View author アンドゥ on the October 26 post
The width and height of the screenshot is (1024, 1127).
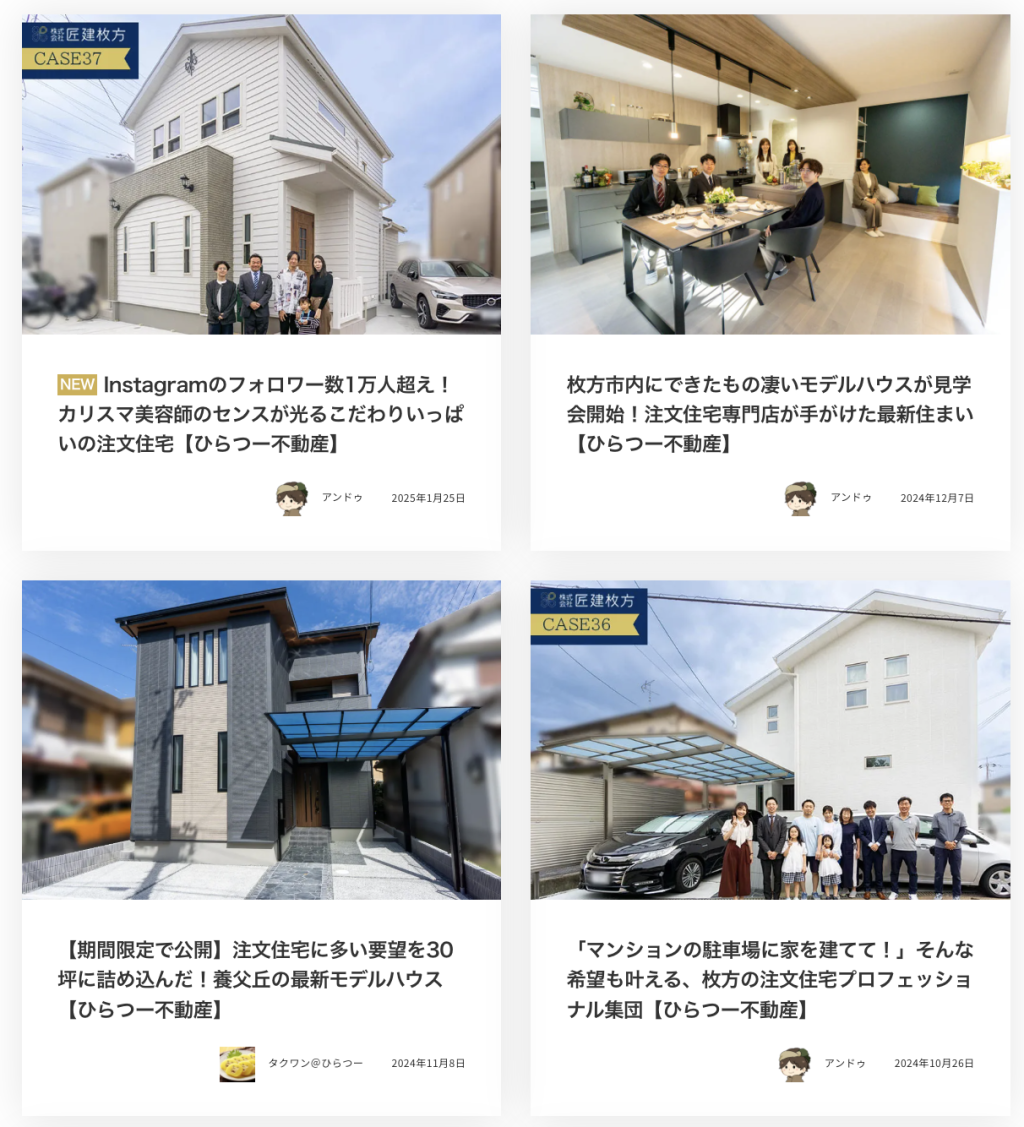(x=844, y=1063)
